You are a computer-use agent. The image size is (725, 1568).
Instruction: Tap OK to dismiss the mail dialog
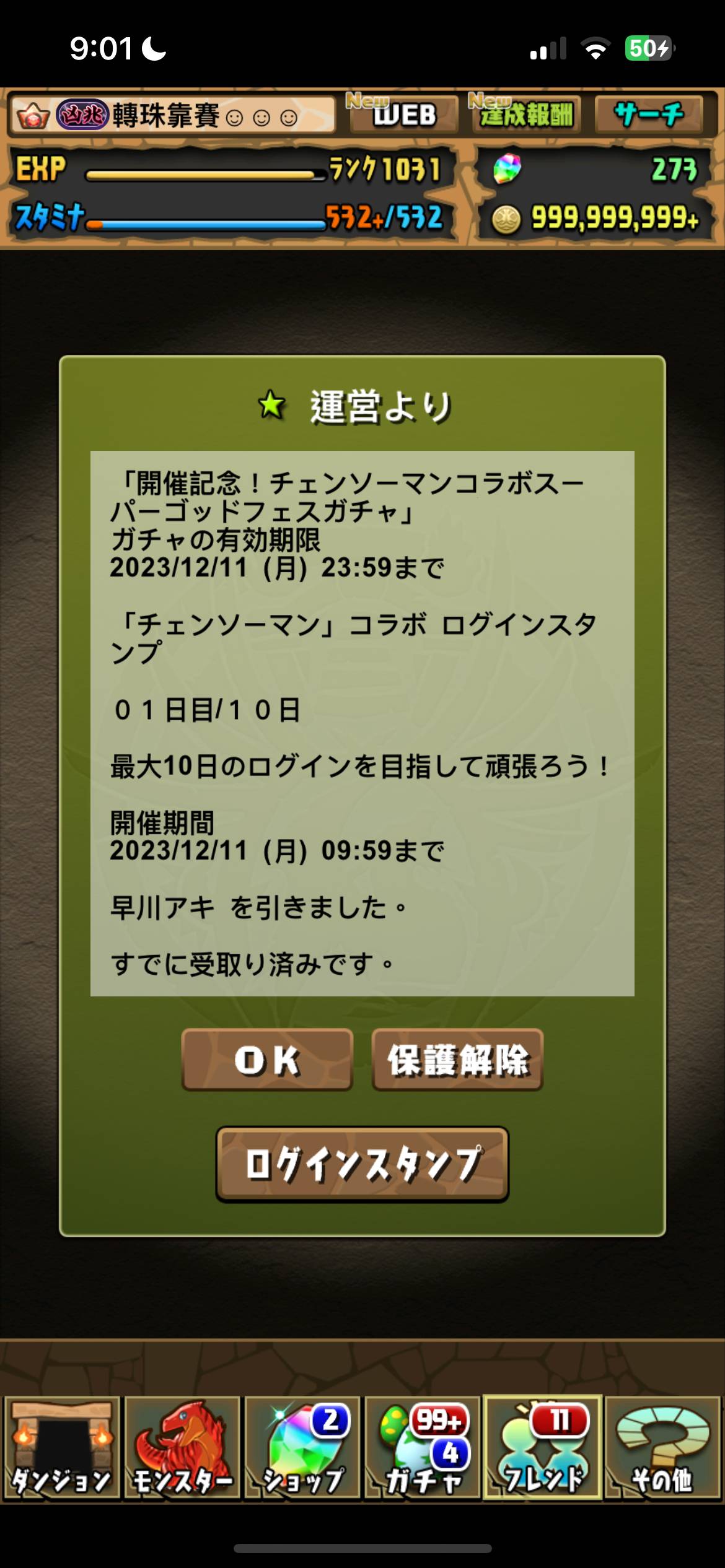[x=267, y=1060]
